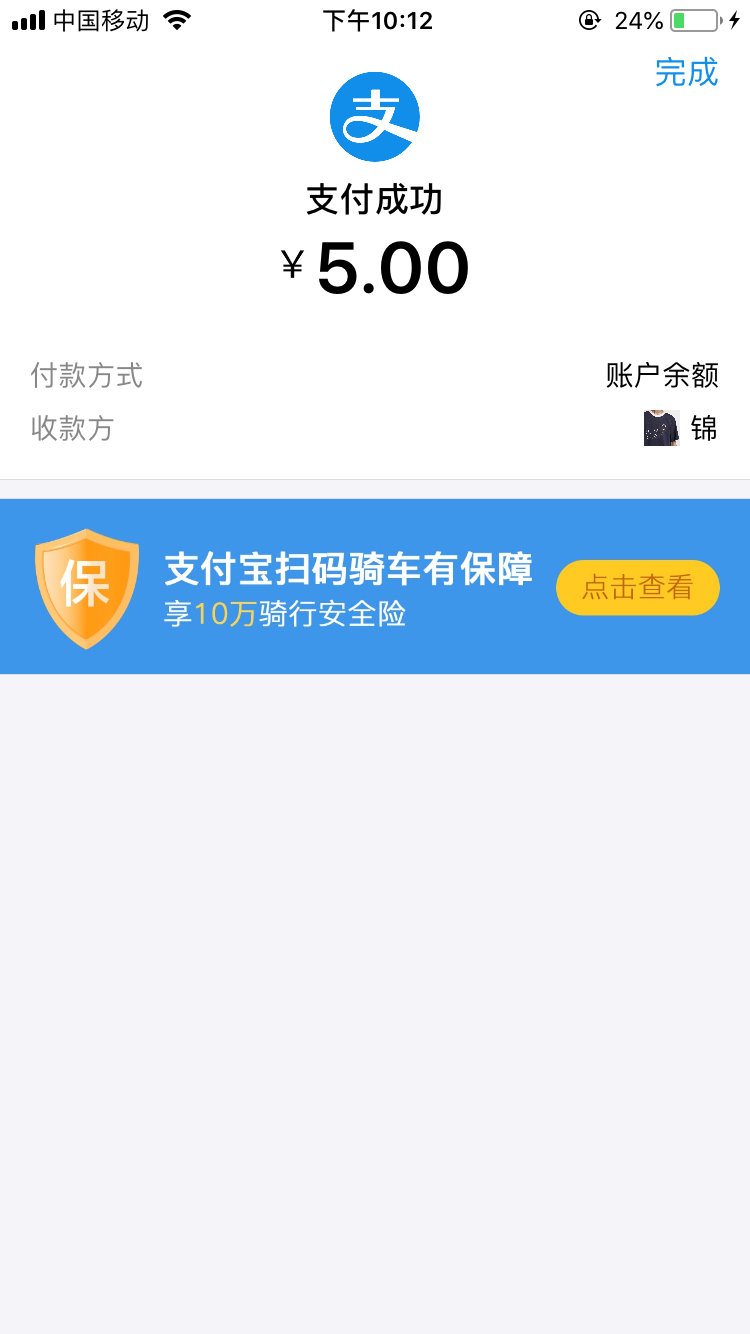This screenshot has width=750, height=1334.
Task: Tap the 点击查看 button on the banner
Action: click(x=638, y=588)
